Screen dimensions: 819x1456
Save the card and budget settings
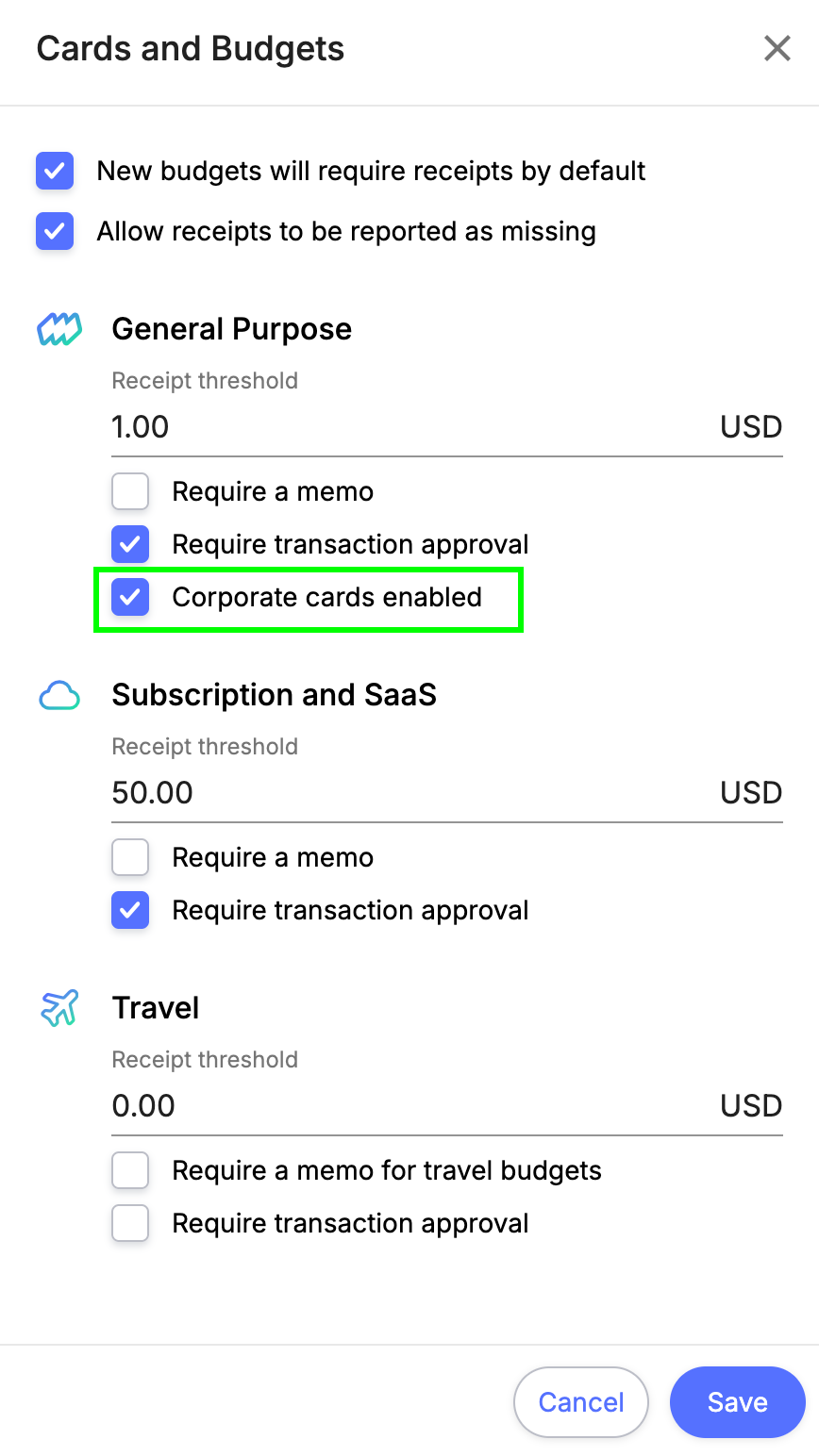coord(738,1402)
